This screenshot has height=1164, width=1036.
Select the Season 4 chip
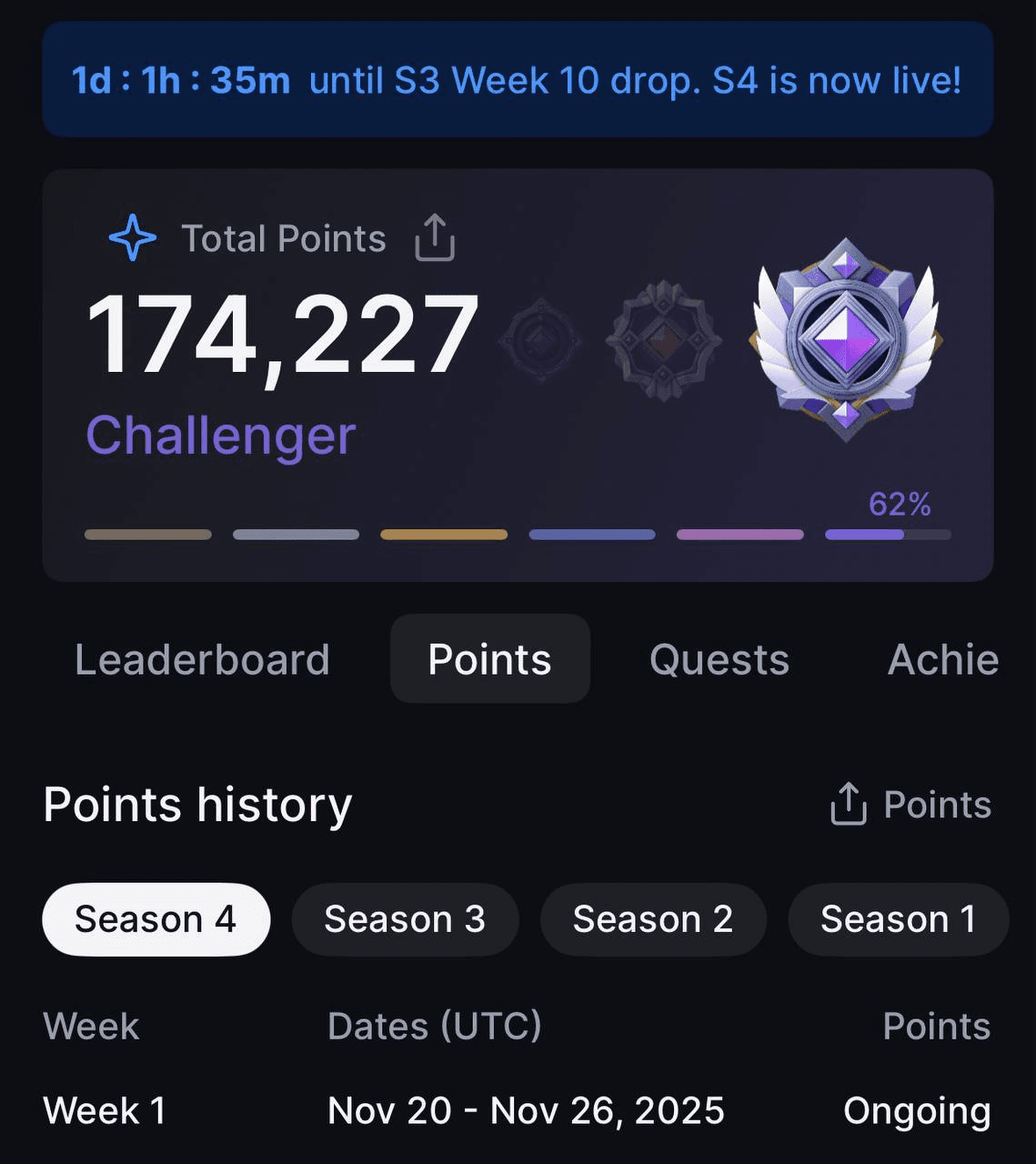click(x=156, y=919)
